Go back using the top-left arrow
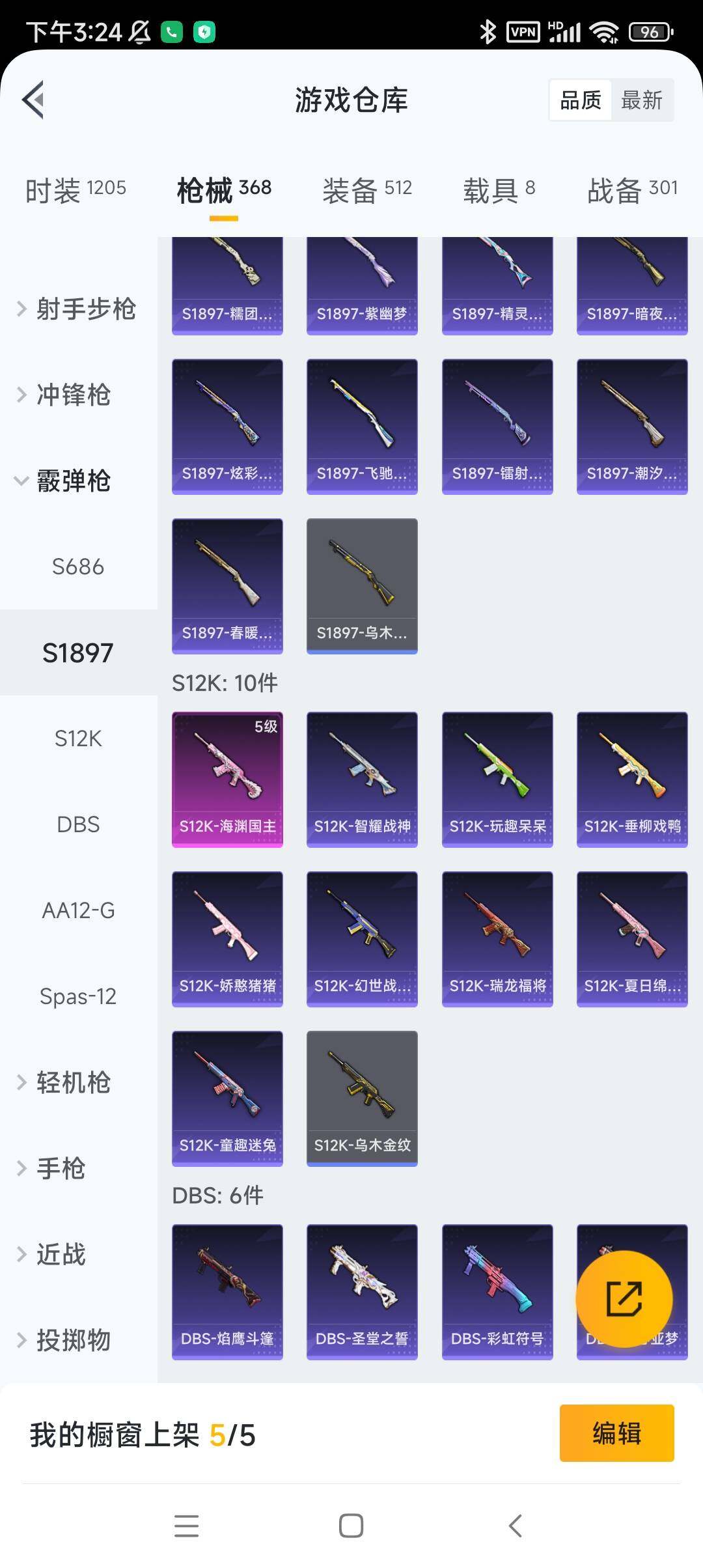 tap(34, 100)
